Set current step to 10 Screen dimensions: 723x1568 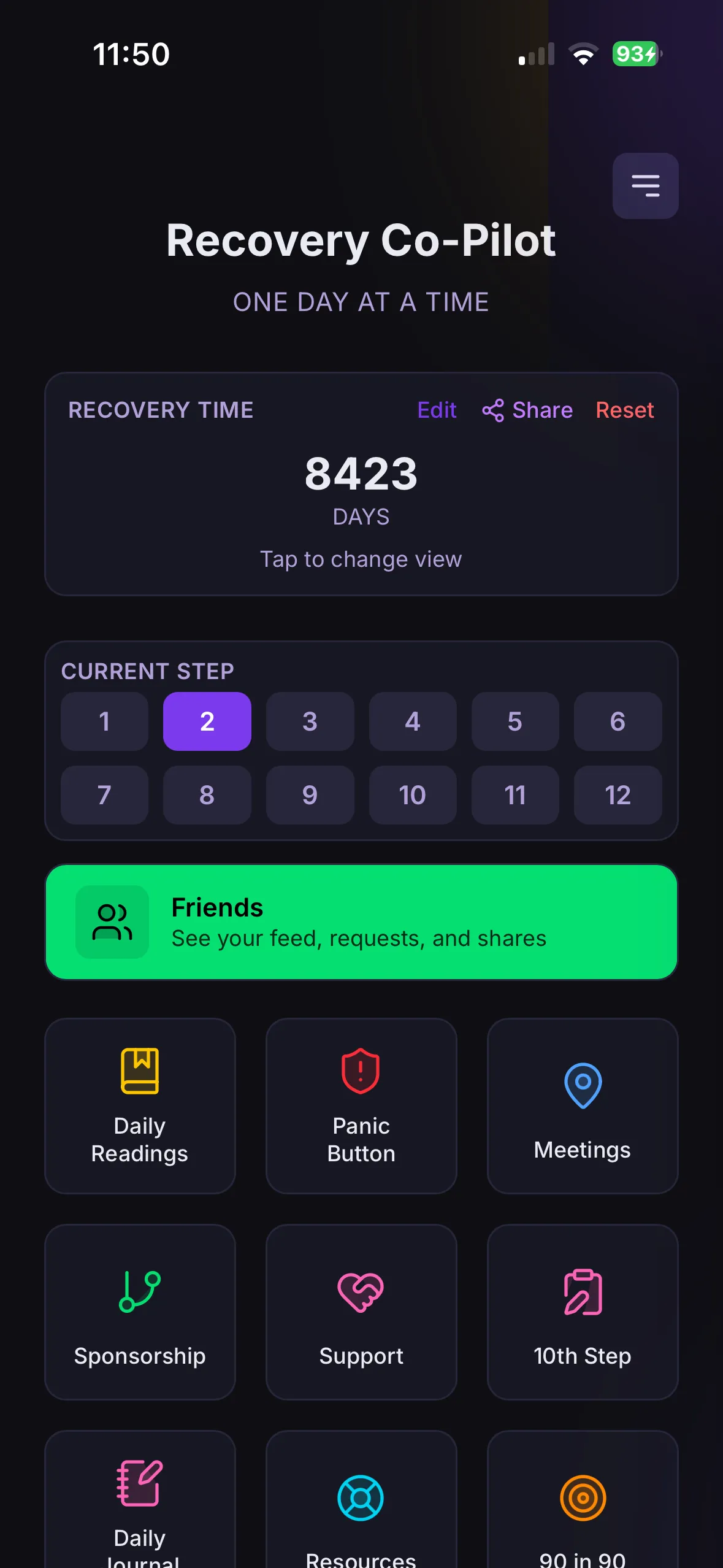412,795
